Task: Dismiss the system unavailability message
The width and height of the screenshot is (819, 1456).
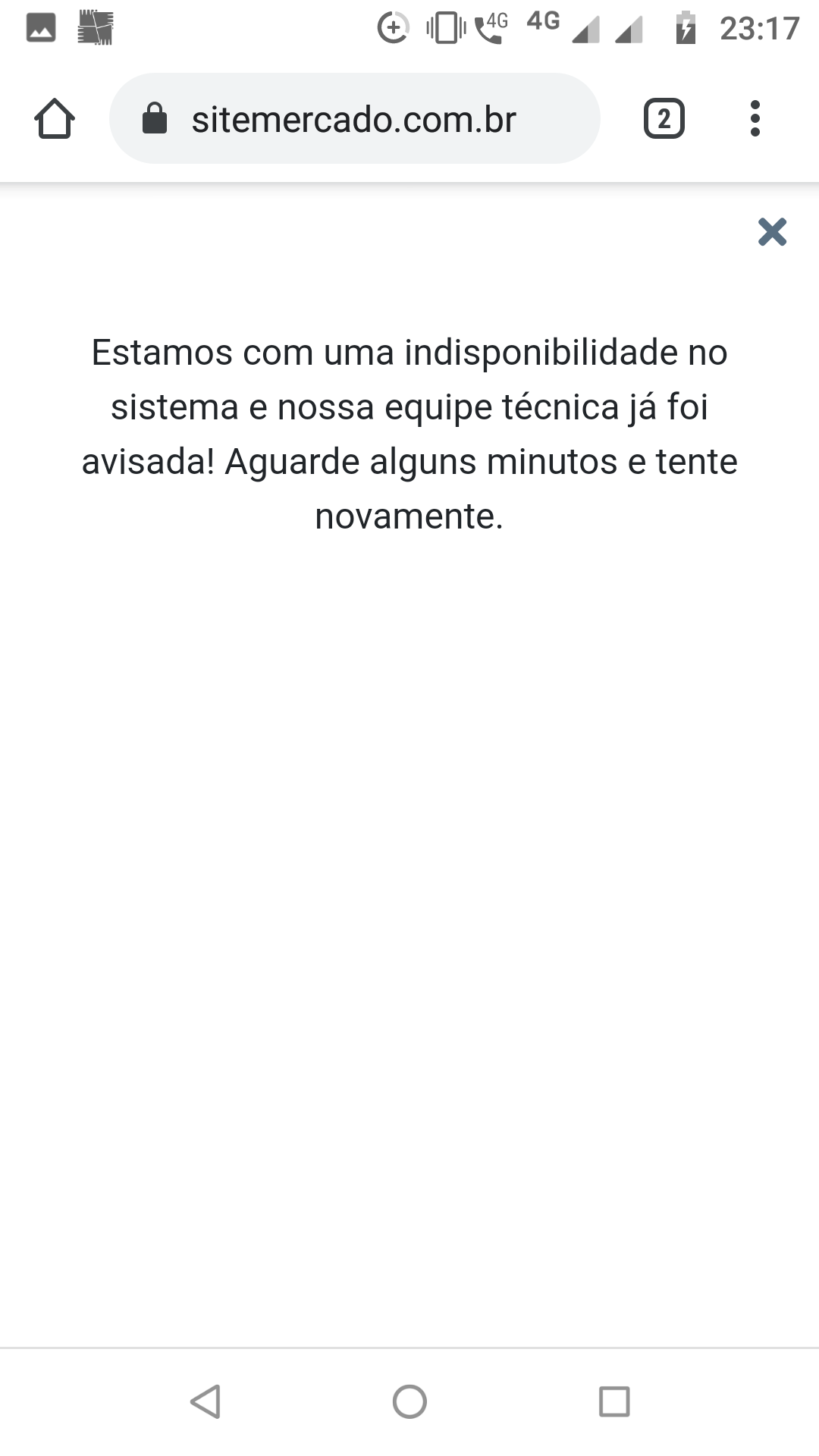Action: (772, 231)
